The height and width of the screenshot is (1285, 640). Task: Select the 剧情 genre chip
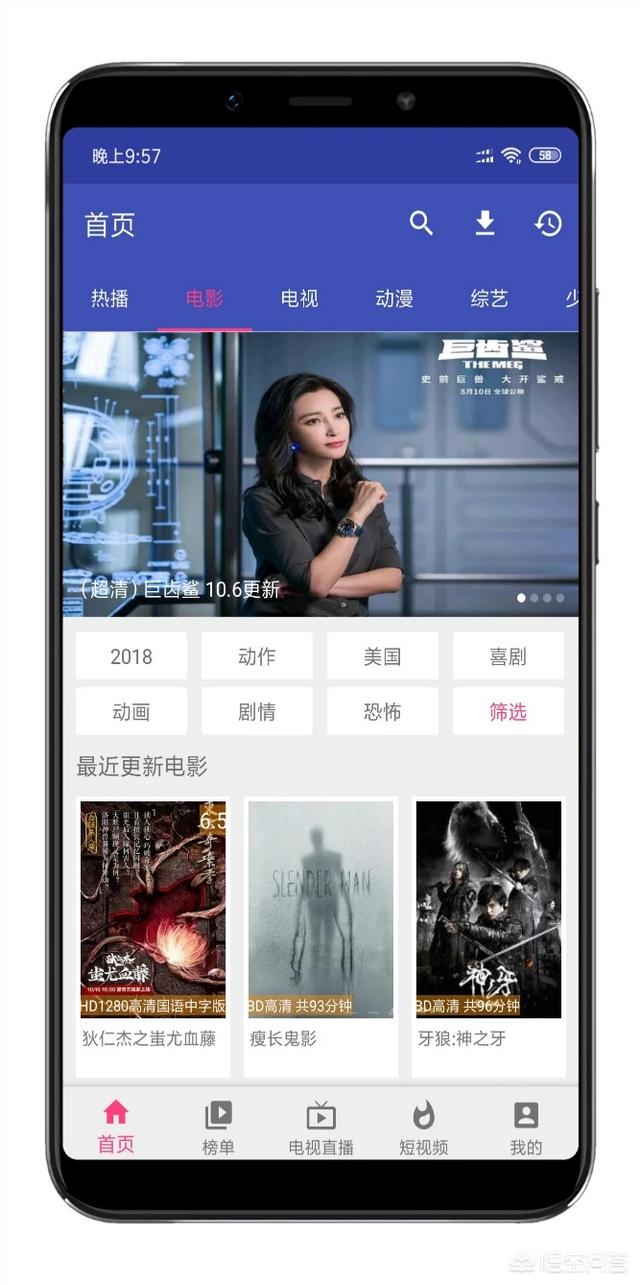click(x=257, y=711)
